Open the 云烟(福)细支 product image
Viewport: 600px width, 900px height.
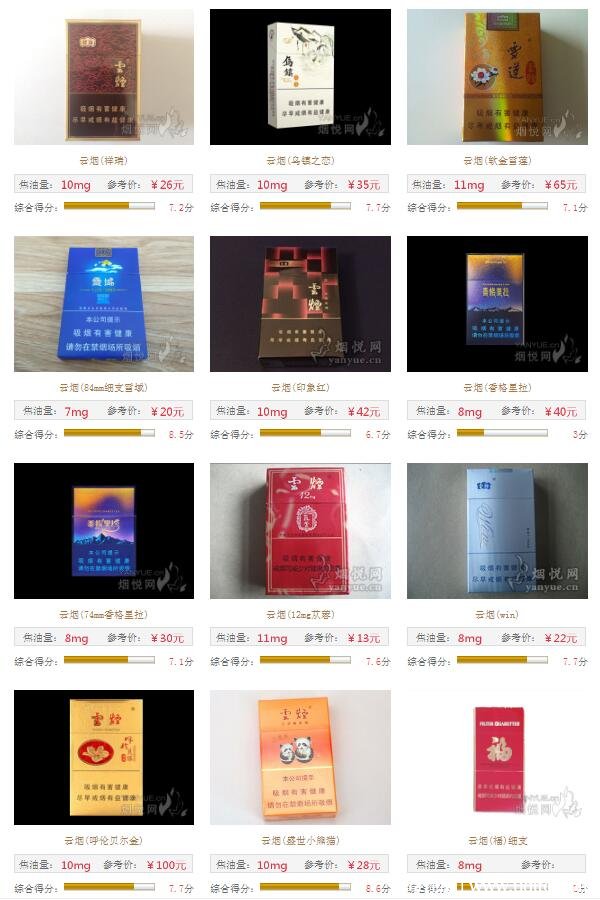pyautogui.click(x=497, y=757)
